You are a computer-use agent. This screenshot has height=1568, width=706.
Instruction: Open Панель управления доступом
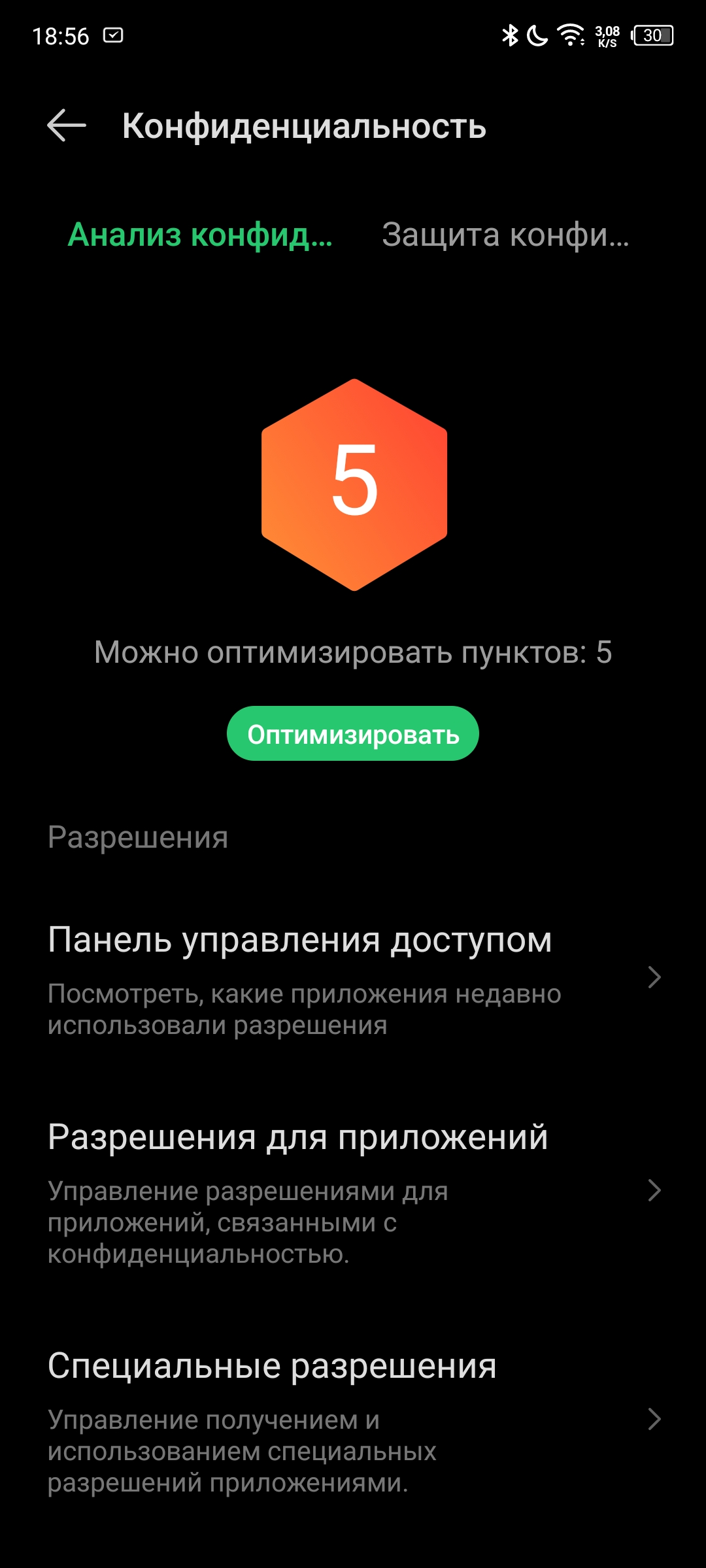[353, 978]
